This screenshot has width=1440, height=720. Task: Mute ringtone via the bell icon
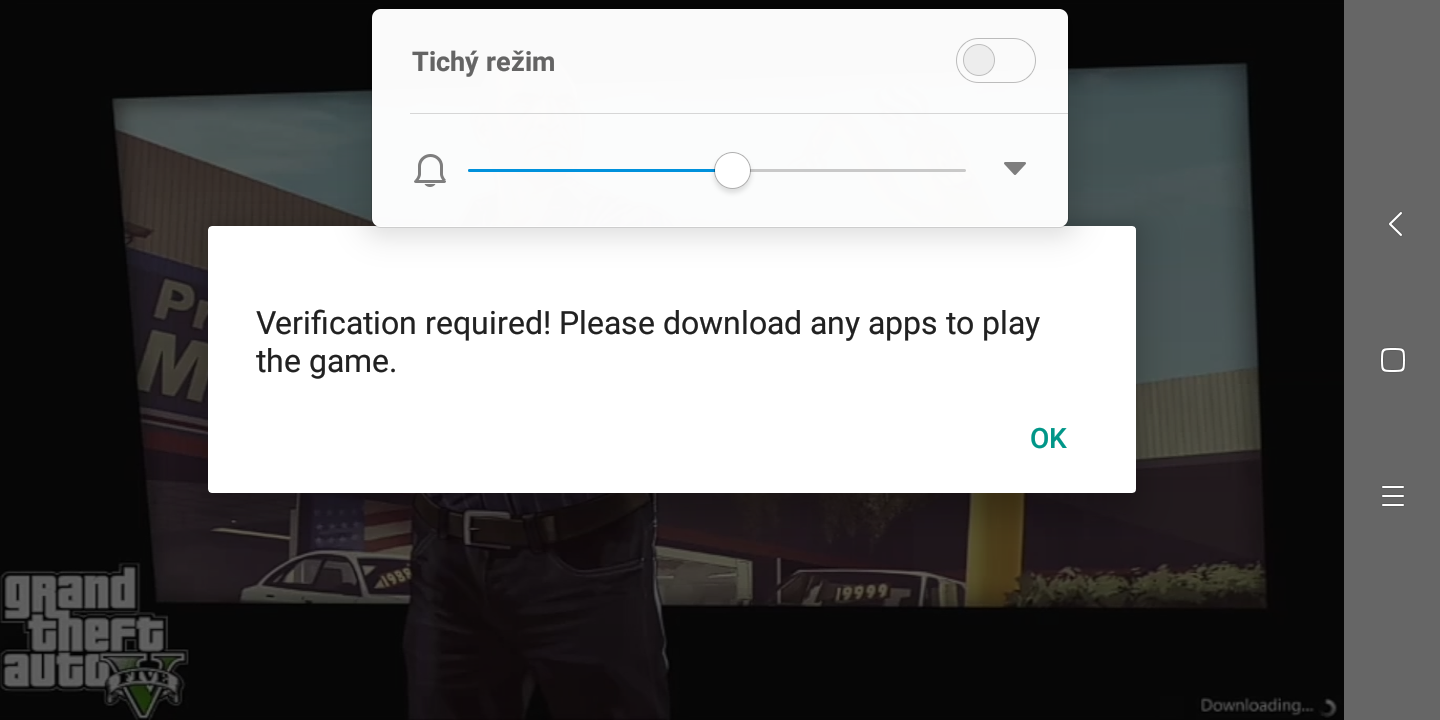(x=430, y=171)
